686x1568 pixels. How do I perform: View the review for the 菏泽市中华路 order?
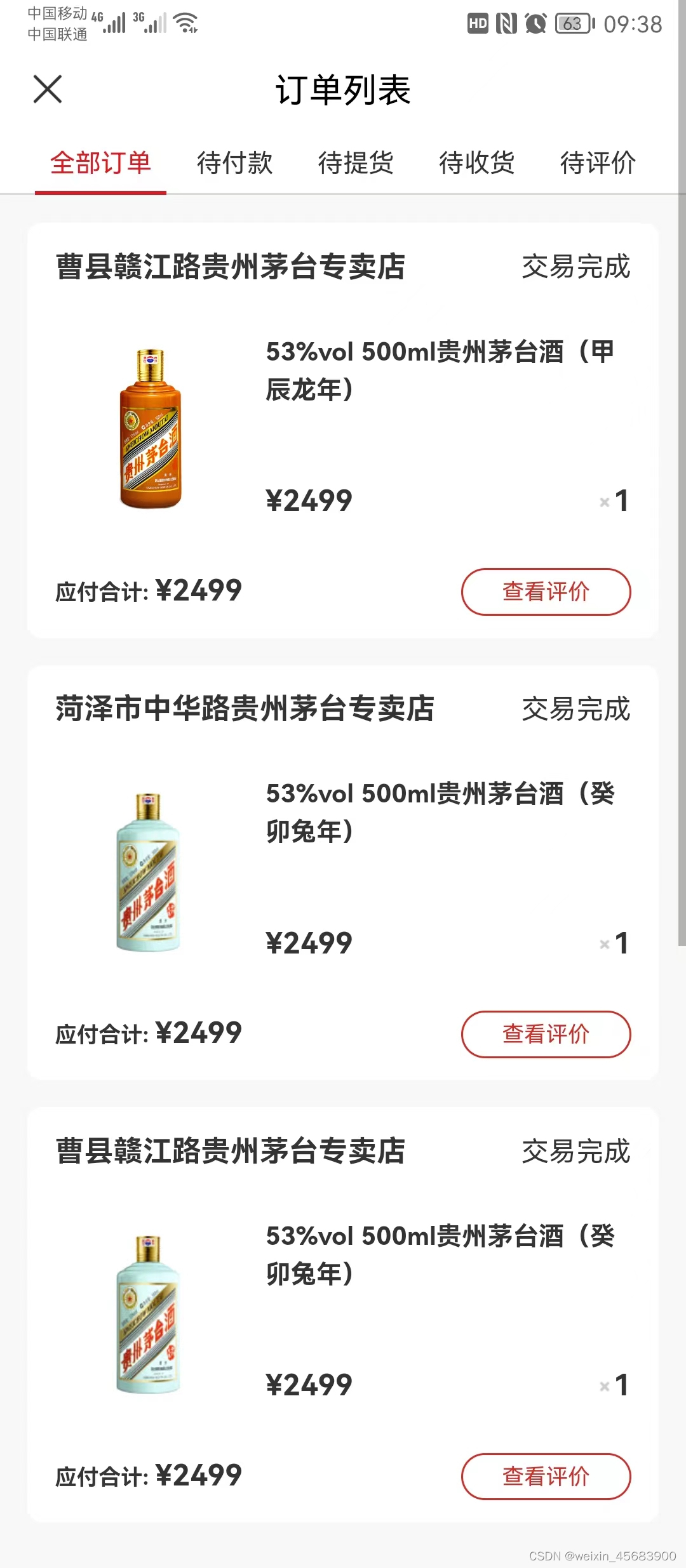(x=546, y=1034)
